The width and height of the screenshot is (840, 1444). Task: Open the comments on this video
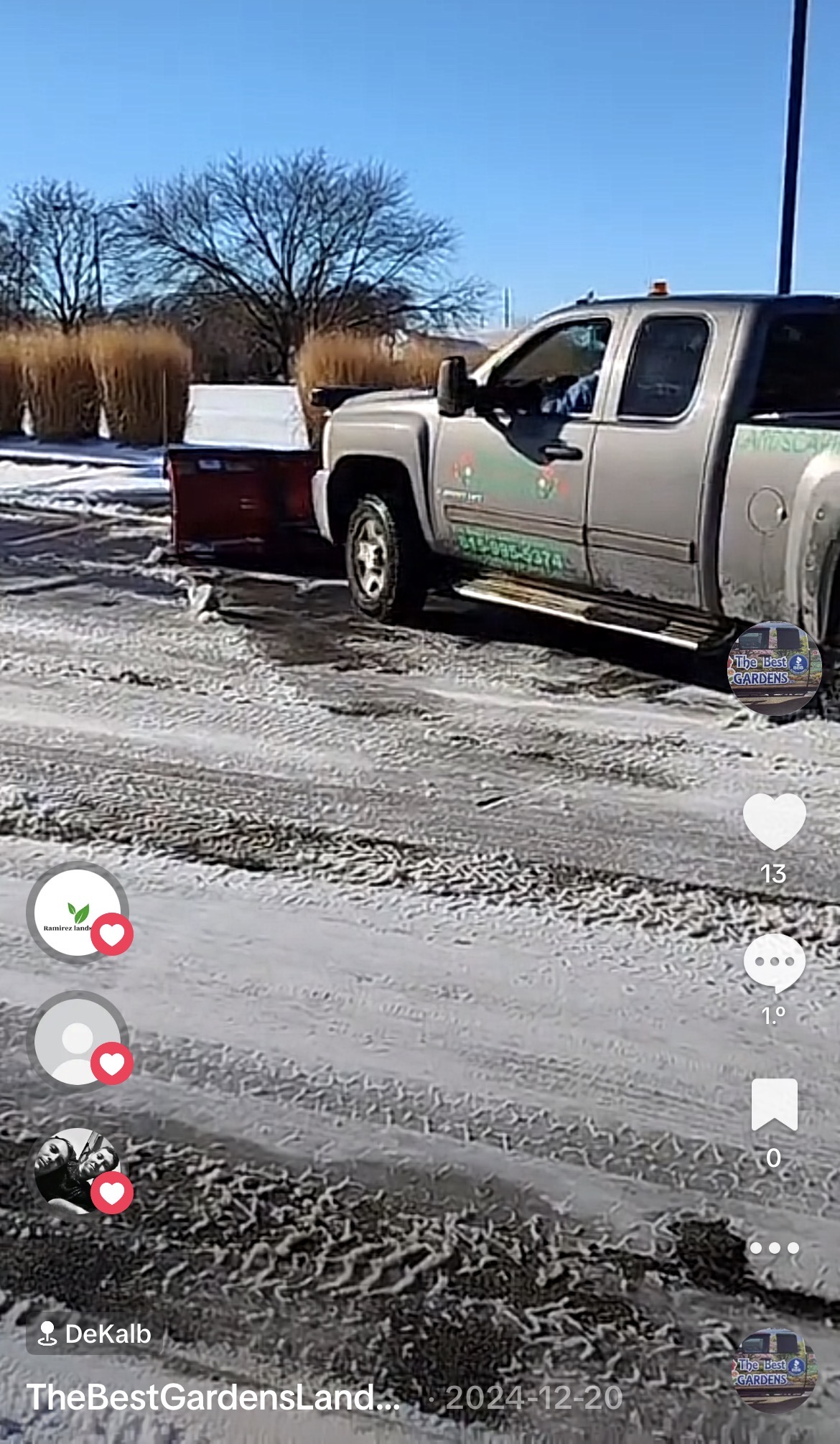(774, 963)
